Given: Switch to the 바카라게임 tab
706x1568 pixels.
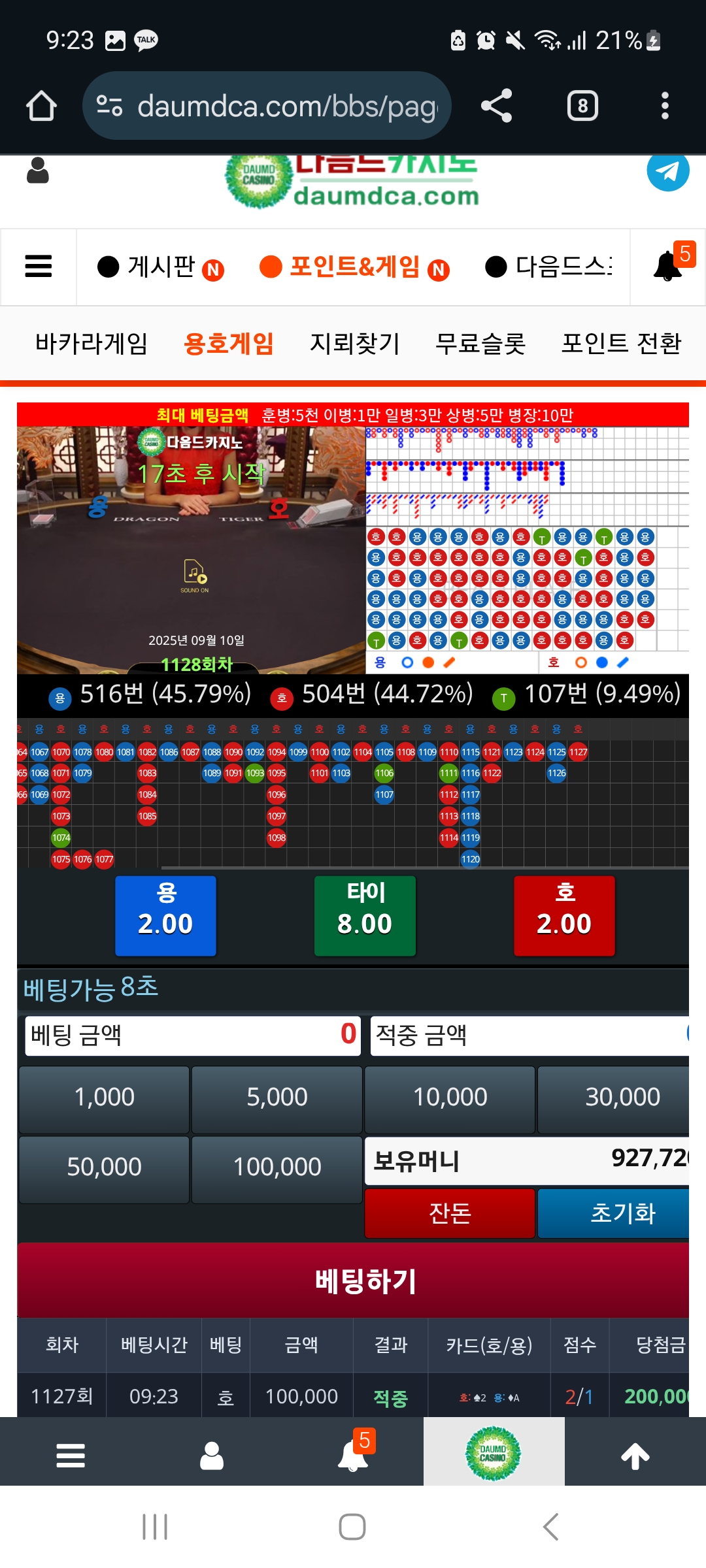Looking at the screenshot, I should click(x=92, y=343).
